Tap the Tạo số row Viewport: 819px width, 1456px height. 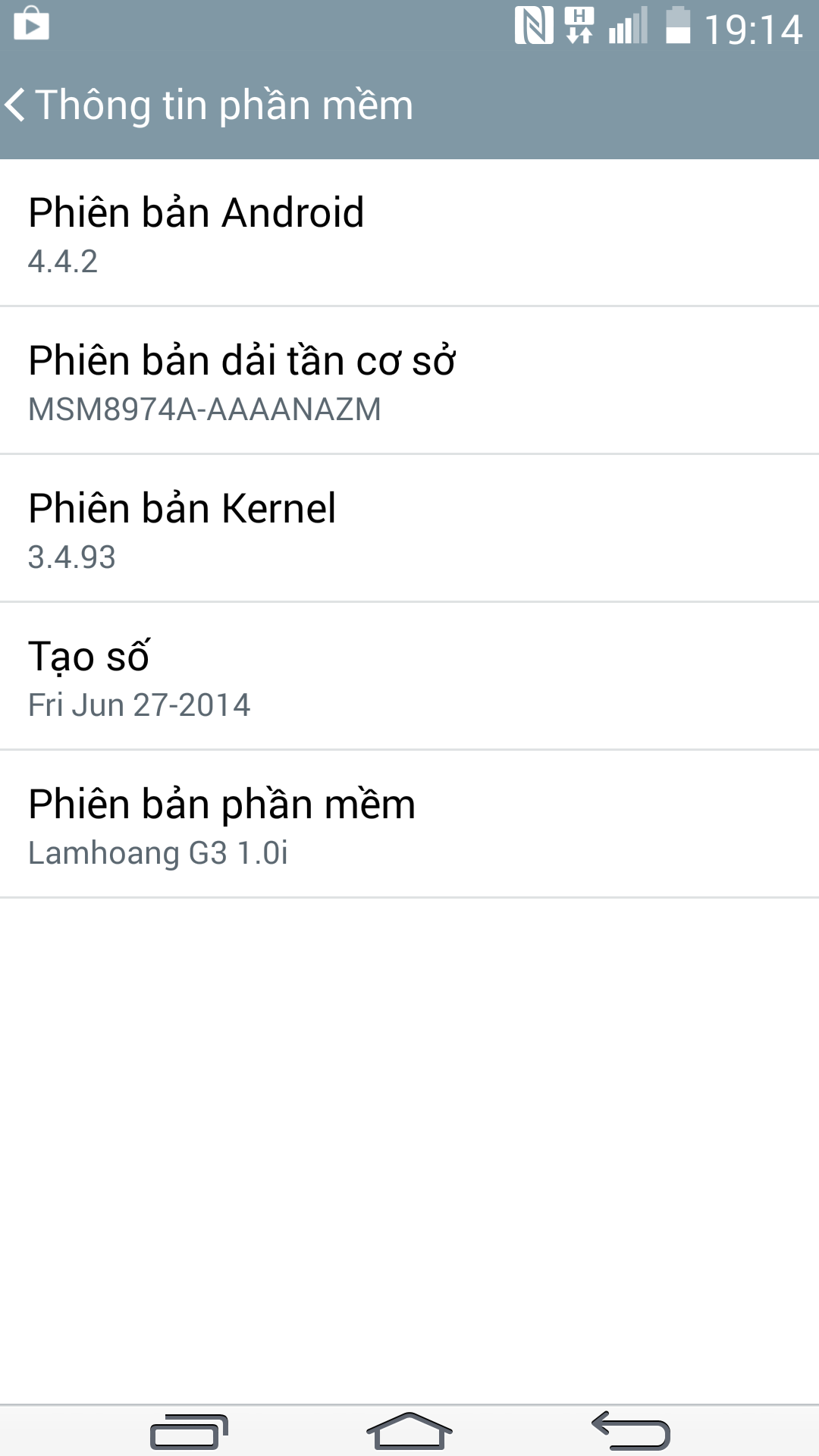[409, 676]
